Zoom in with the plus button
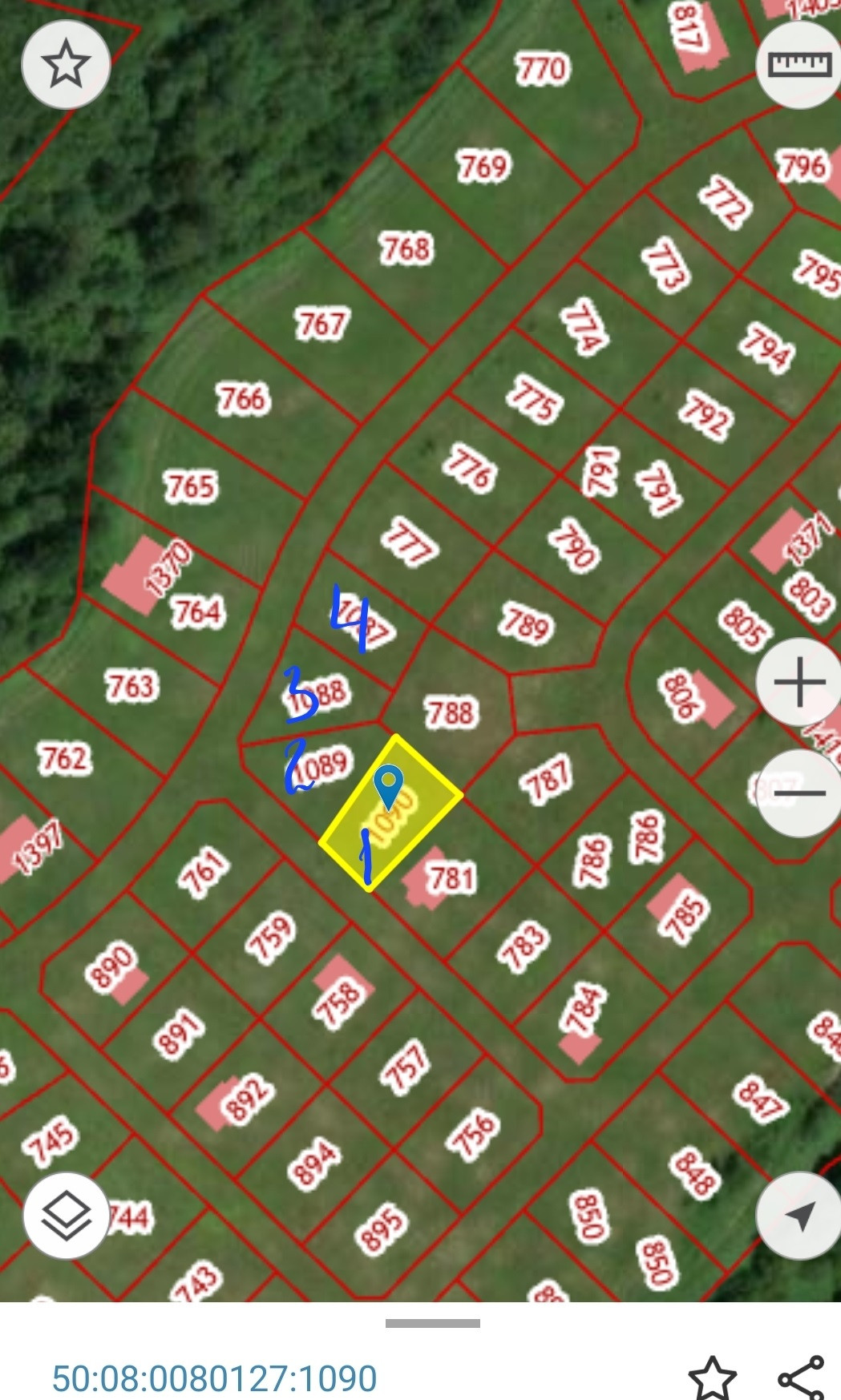This screenshot has width=841, height=1400. [799, 683]
